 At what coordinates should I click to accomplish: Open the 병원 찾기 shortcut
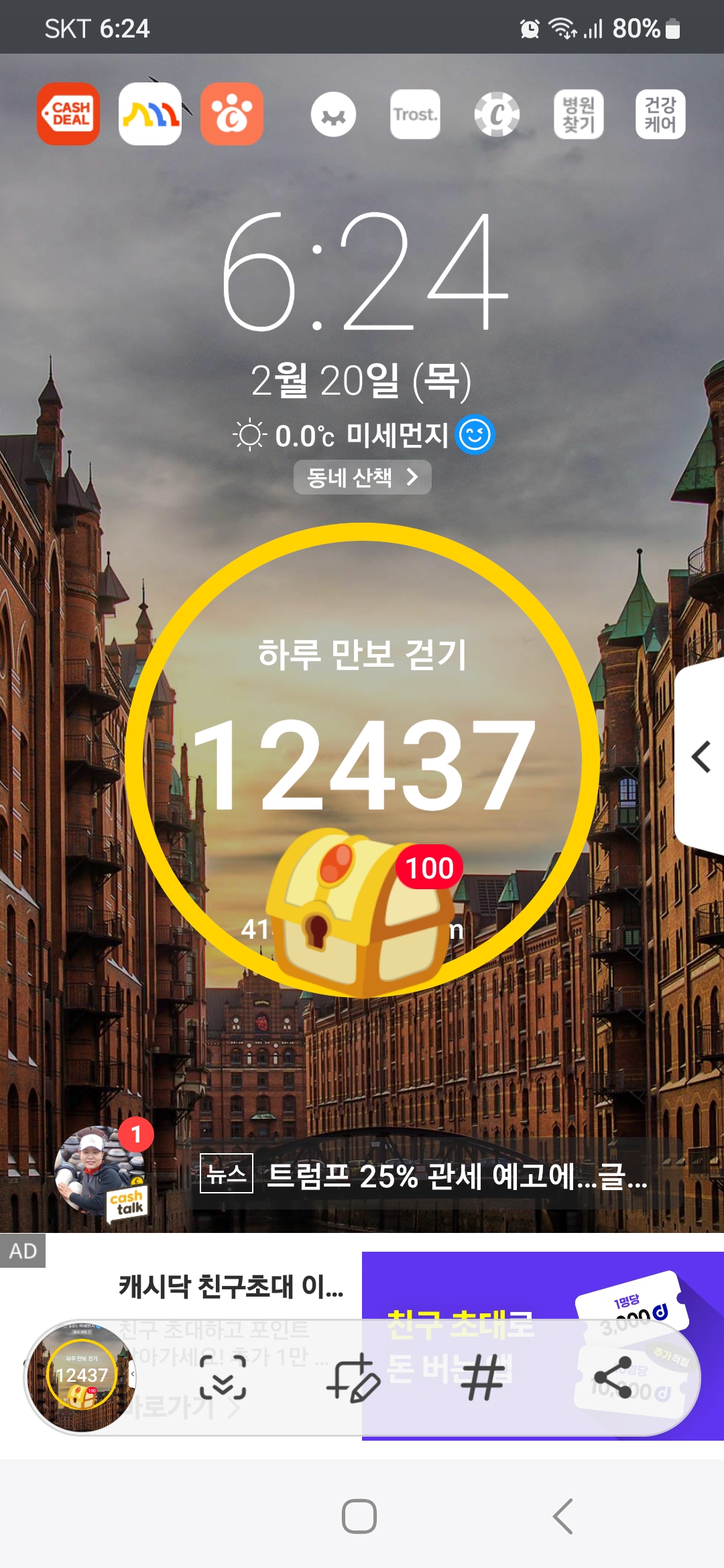[579, 115]
